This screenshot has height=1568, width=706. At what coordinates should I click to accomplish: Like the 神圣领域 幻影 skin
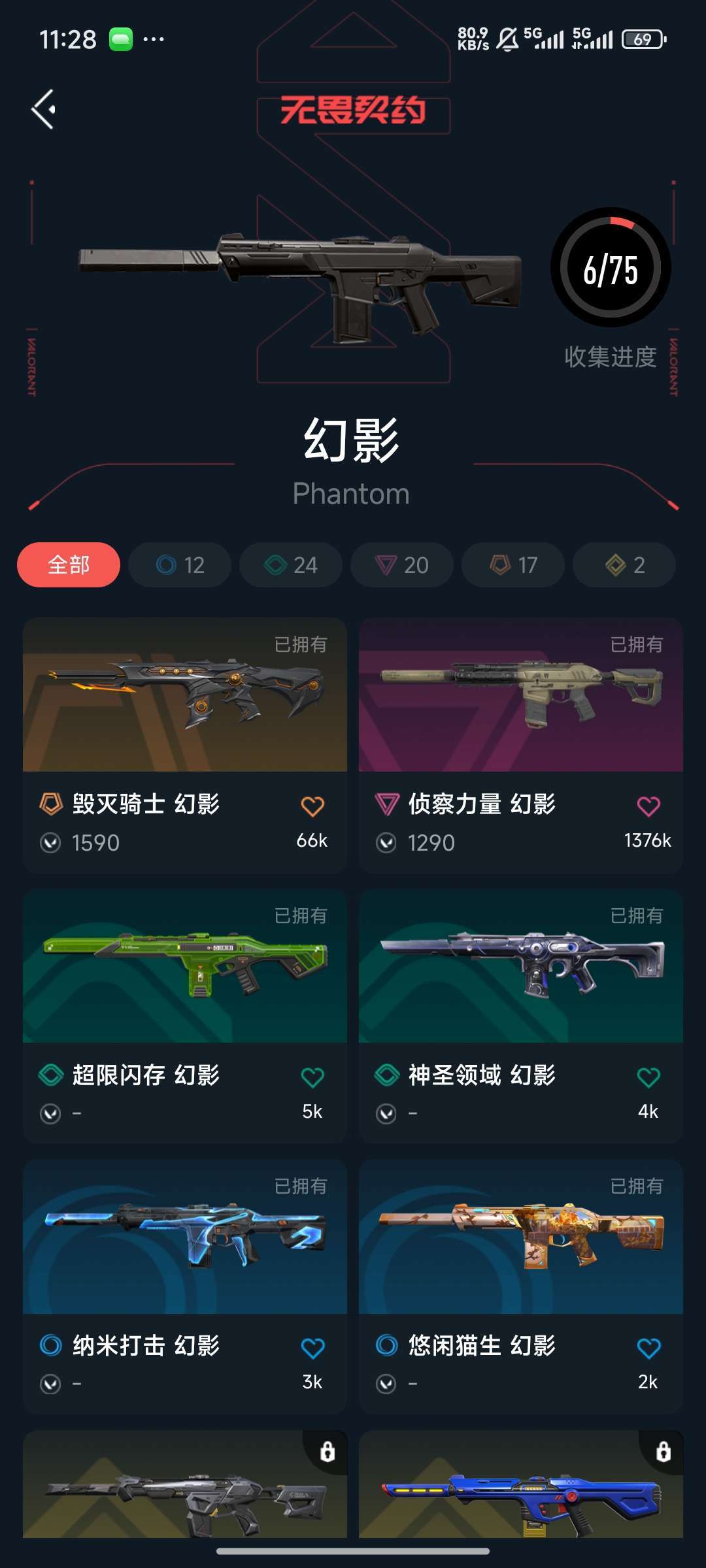coord(648,1077)
